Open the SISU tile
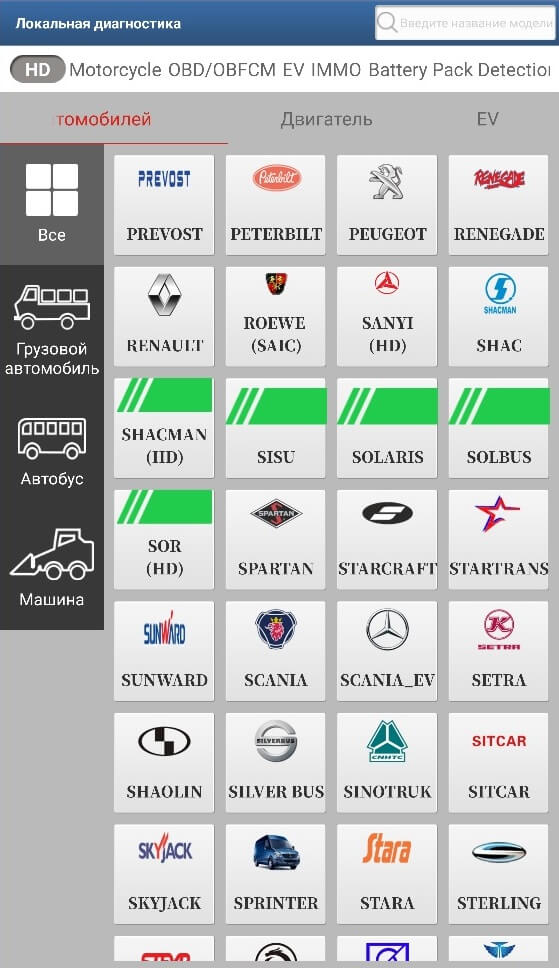 coord(275,428)
